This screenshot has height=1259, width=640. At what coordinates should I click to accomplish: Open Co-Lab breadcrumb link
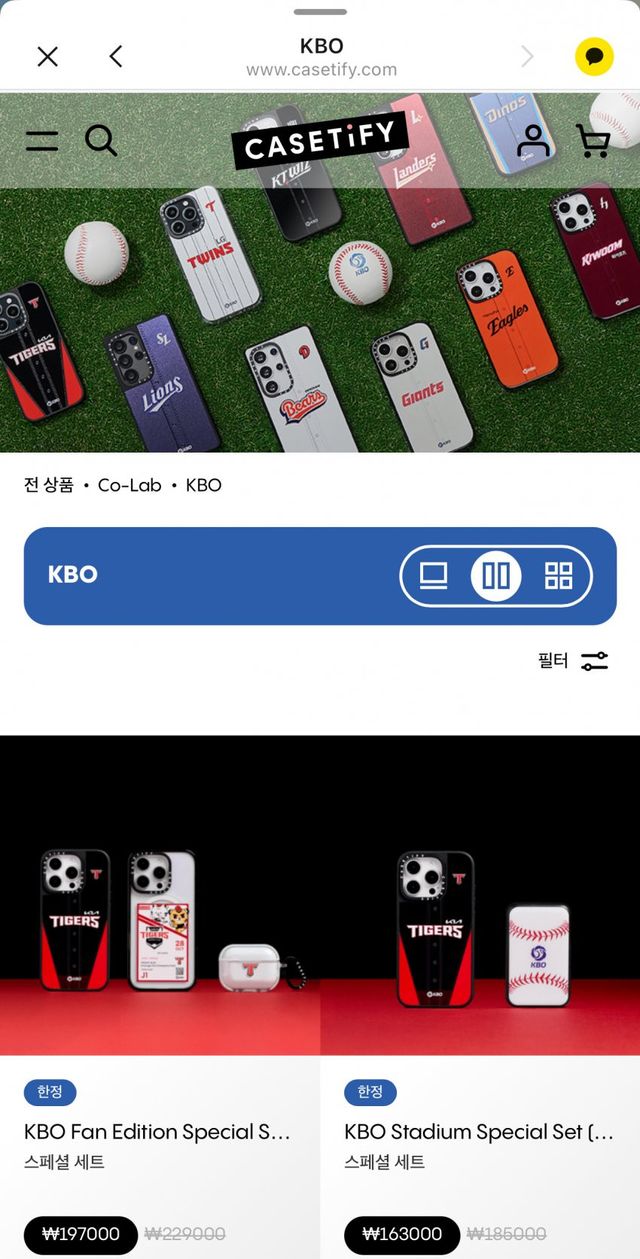coord(129,485)
